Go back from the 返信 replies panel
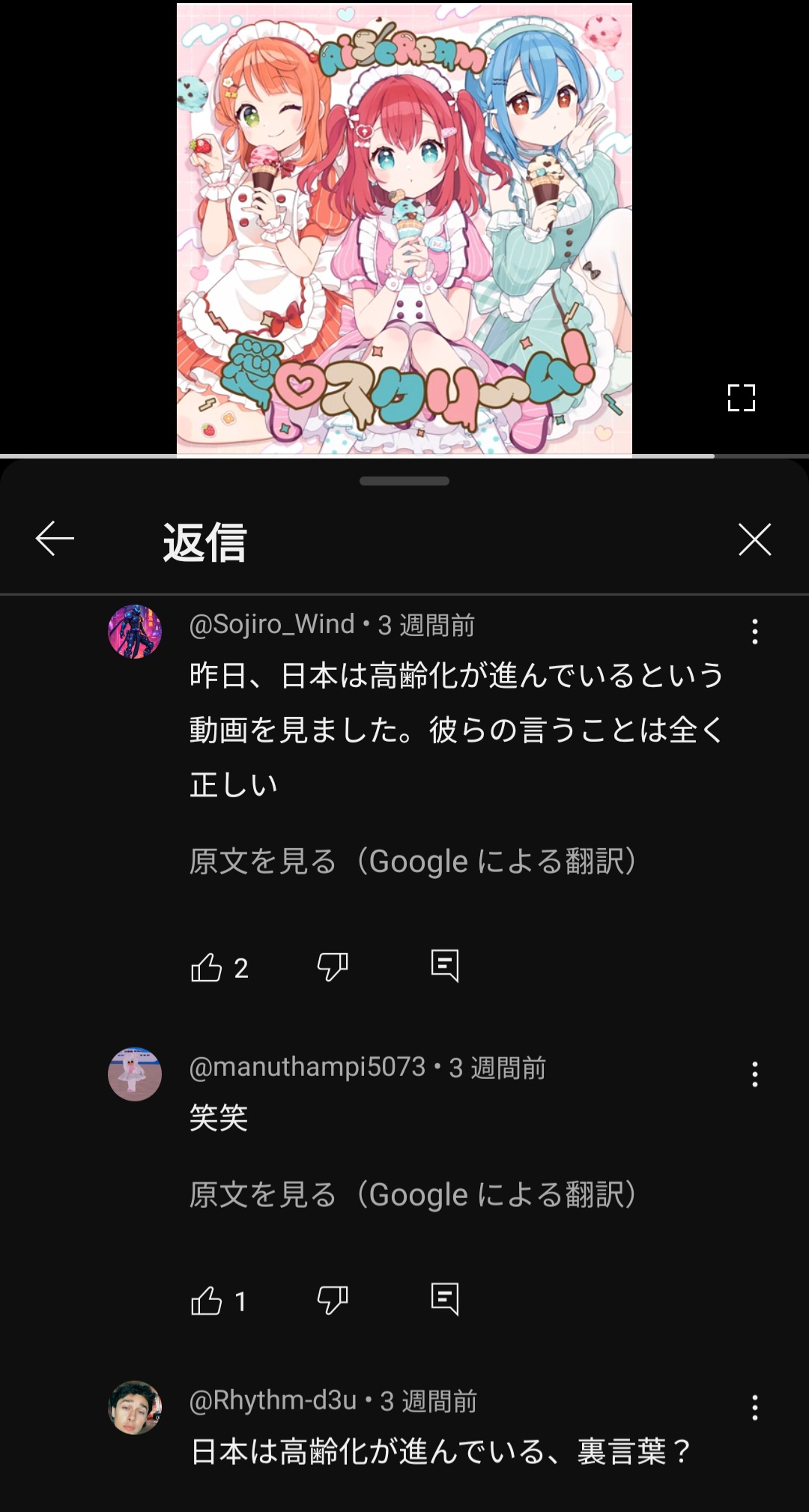Viewport: 809px width, 1512px height. (55, 539)
